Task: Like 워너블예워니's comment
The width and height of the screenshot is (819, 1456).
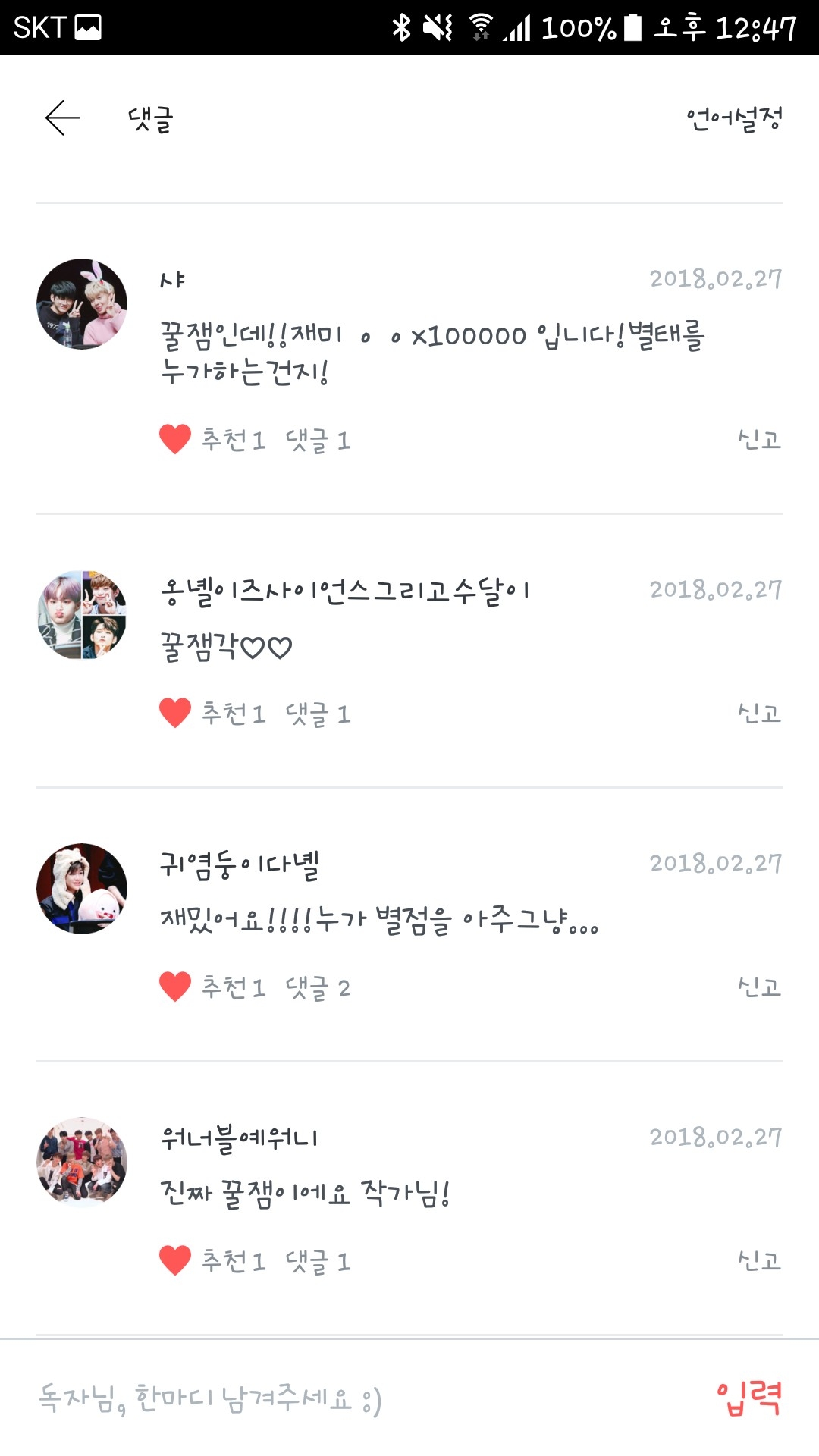Action: coord(175,1260)
